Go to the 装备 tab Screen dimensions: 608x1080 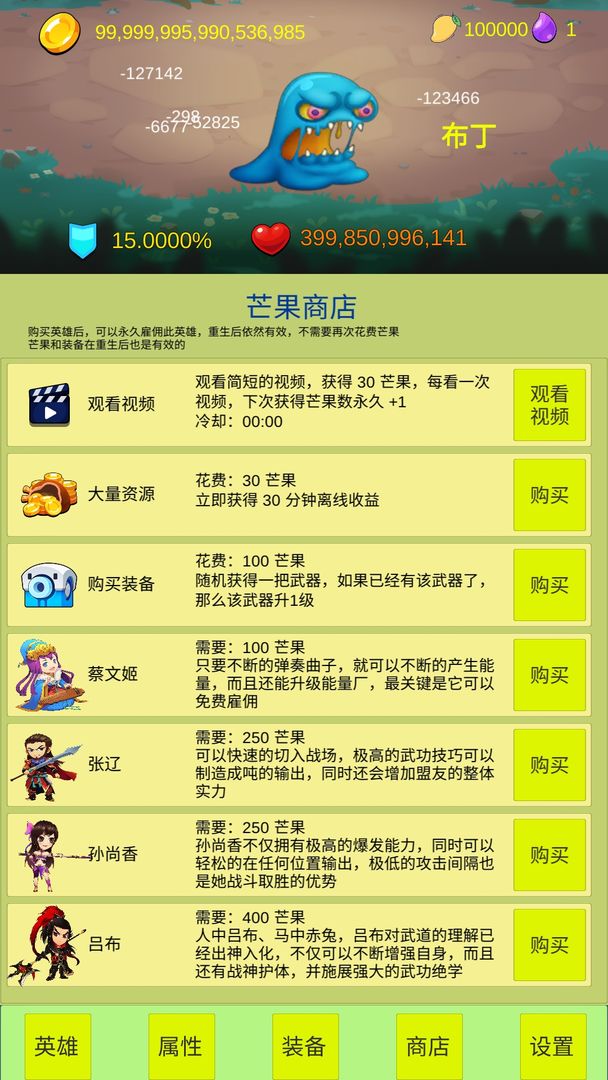coord(305,1046)
